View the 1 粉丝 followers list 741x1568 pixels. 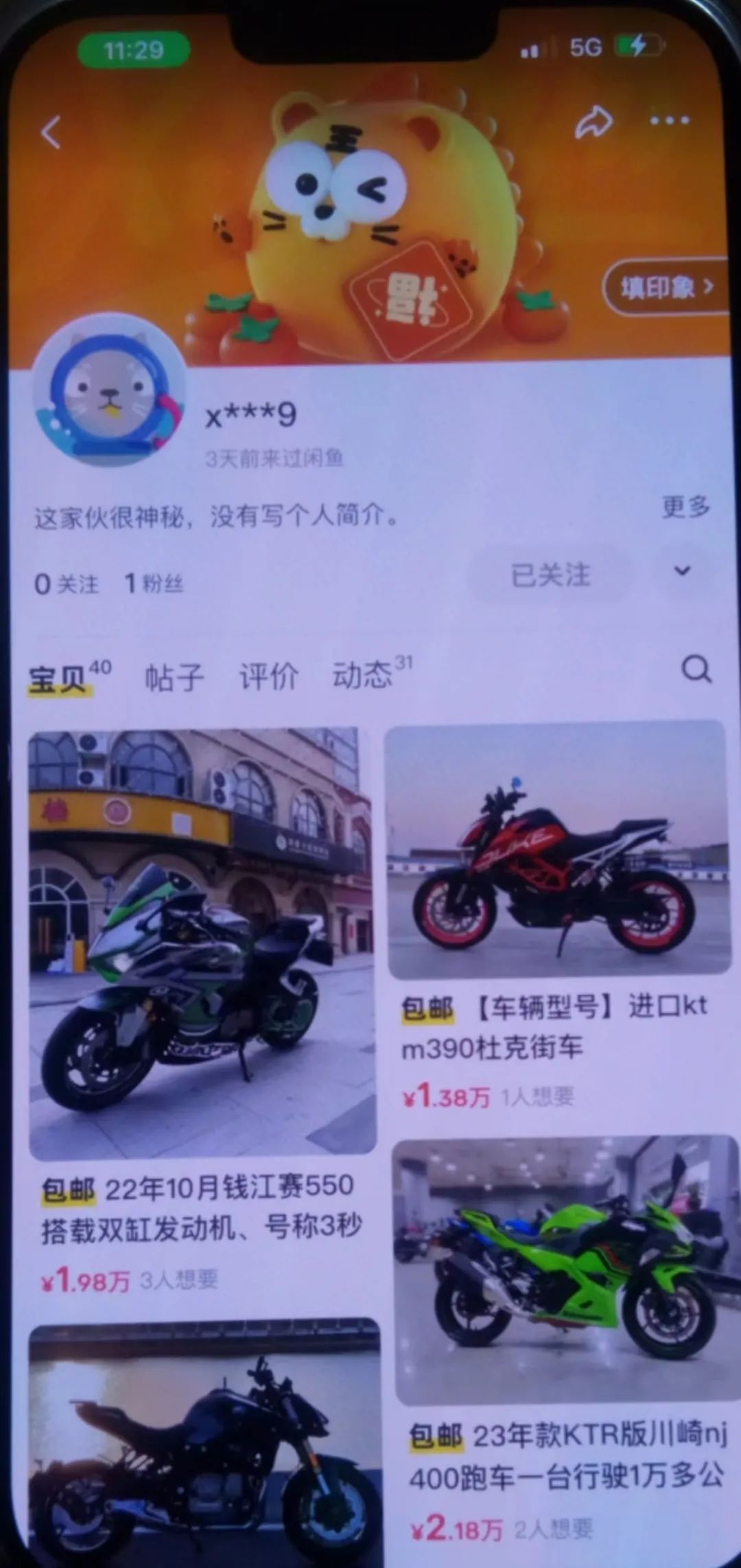154,584
